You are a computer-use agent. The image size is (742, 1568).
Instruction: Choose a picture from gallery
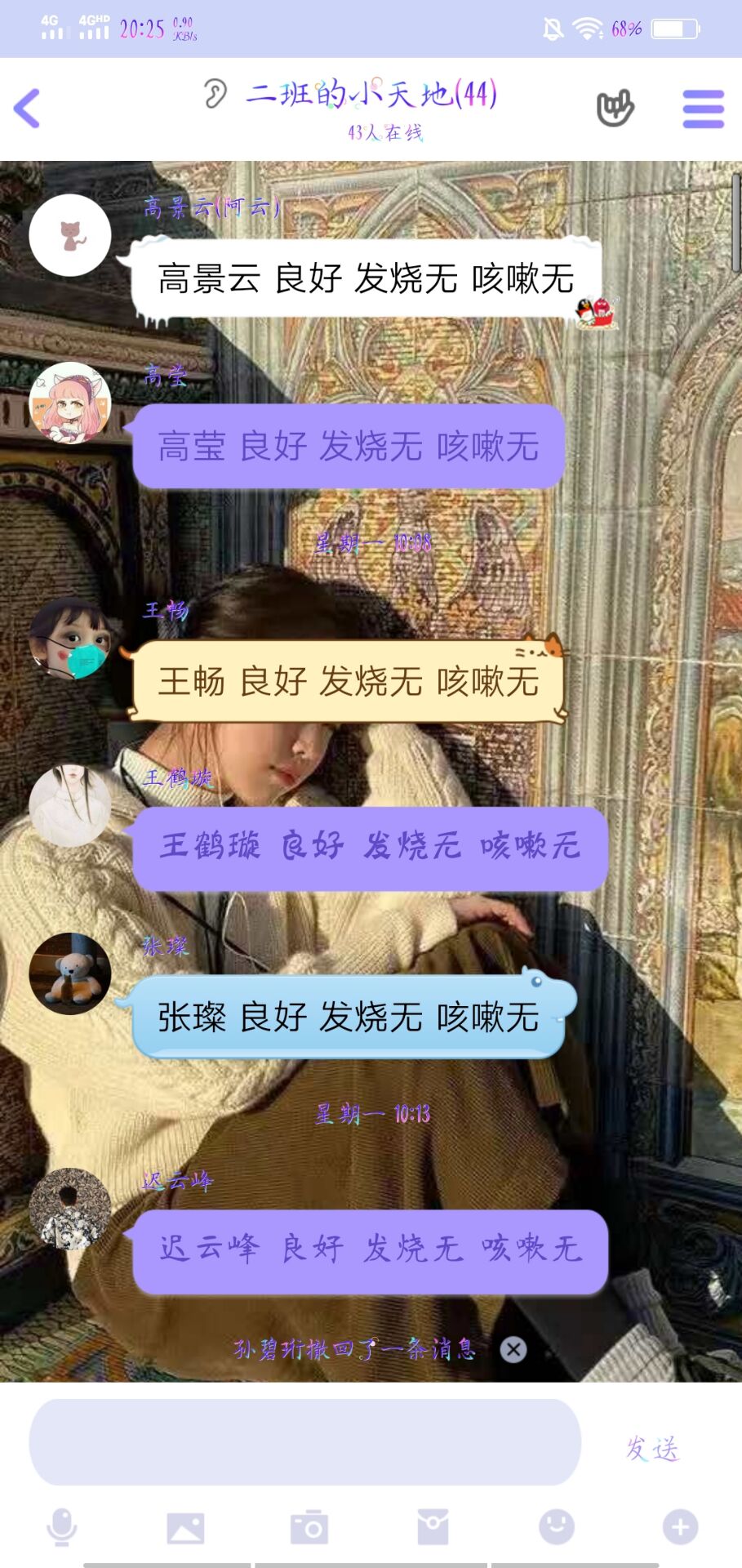point(185,1526)
